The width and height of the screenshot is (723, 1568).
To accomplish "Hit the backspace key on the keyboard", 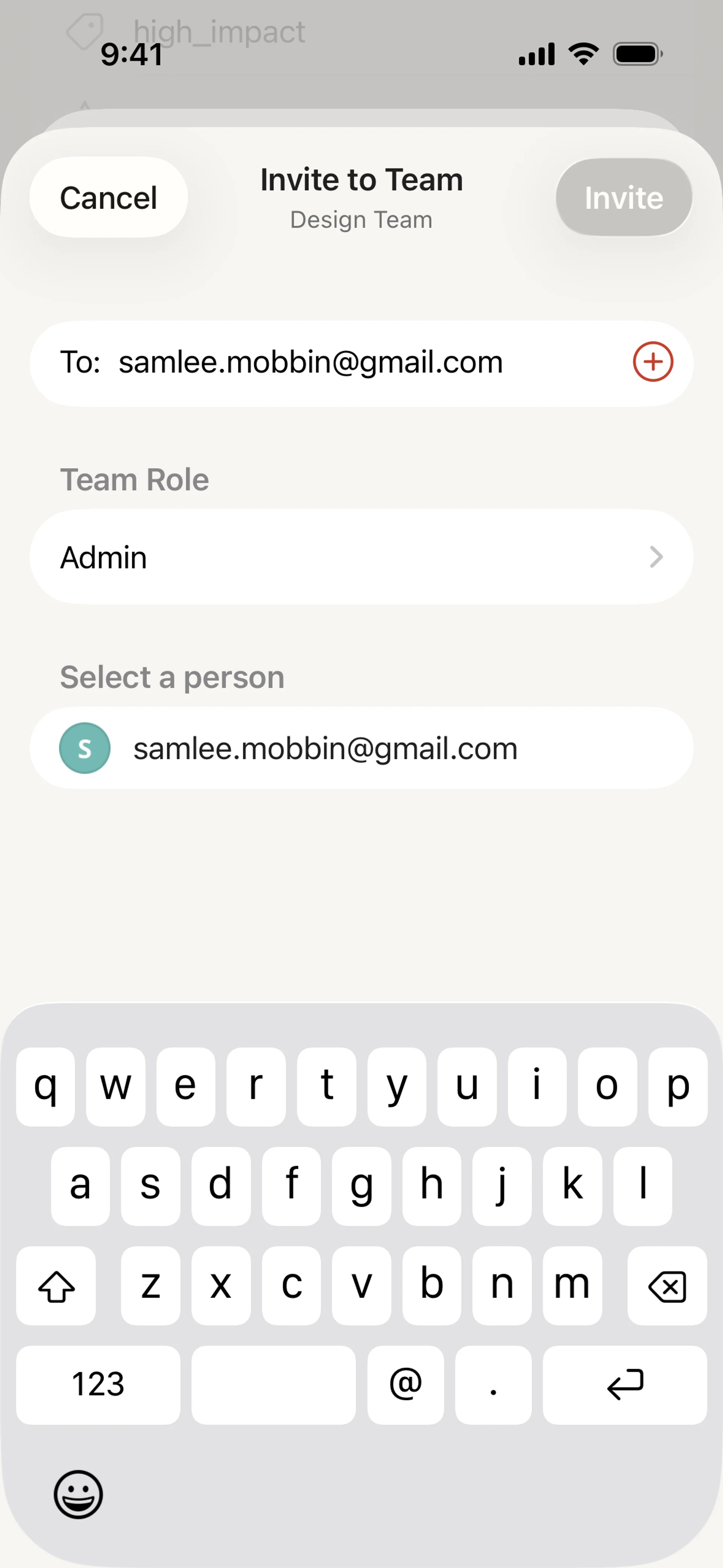I will (x=667, y=1286).
